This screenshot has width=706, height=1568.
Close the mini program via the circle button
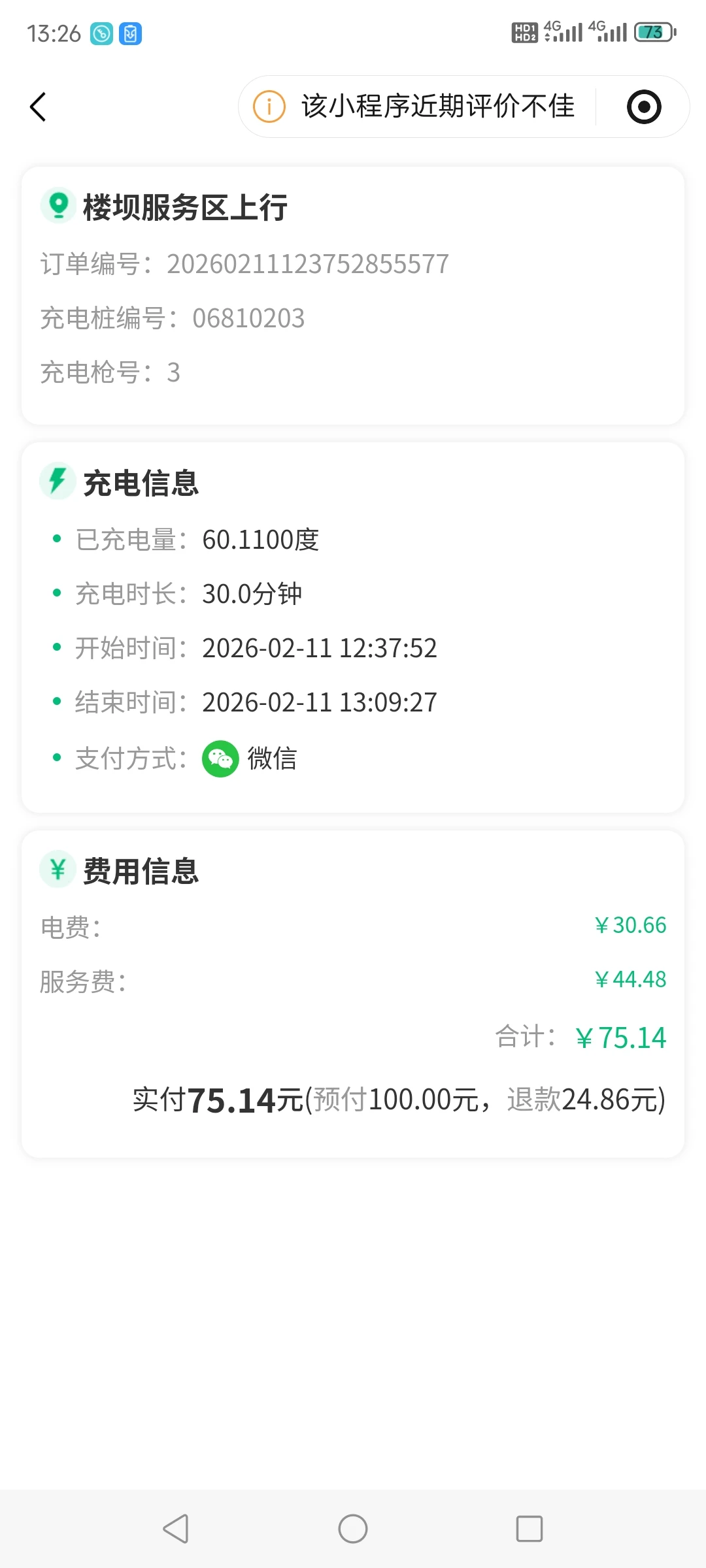coord(644,107)
